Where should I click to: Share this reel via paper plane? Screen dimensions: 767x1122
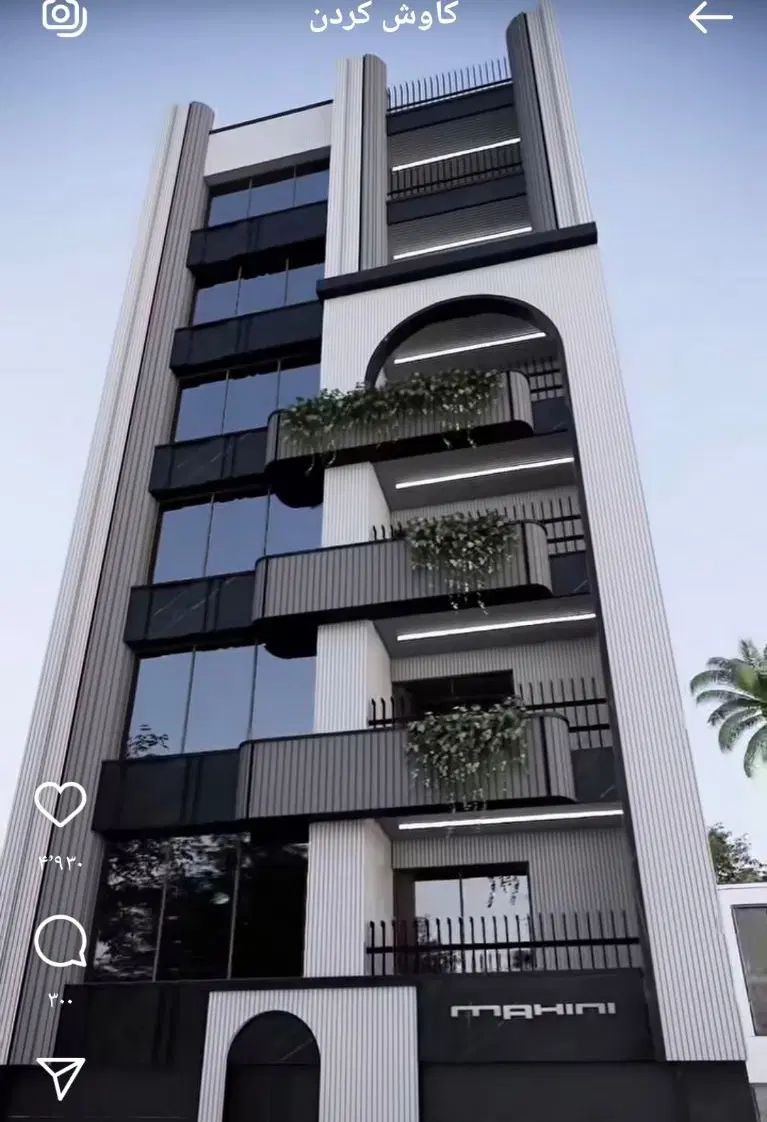[x=60, y=1078]
